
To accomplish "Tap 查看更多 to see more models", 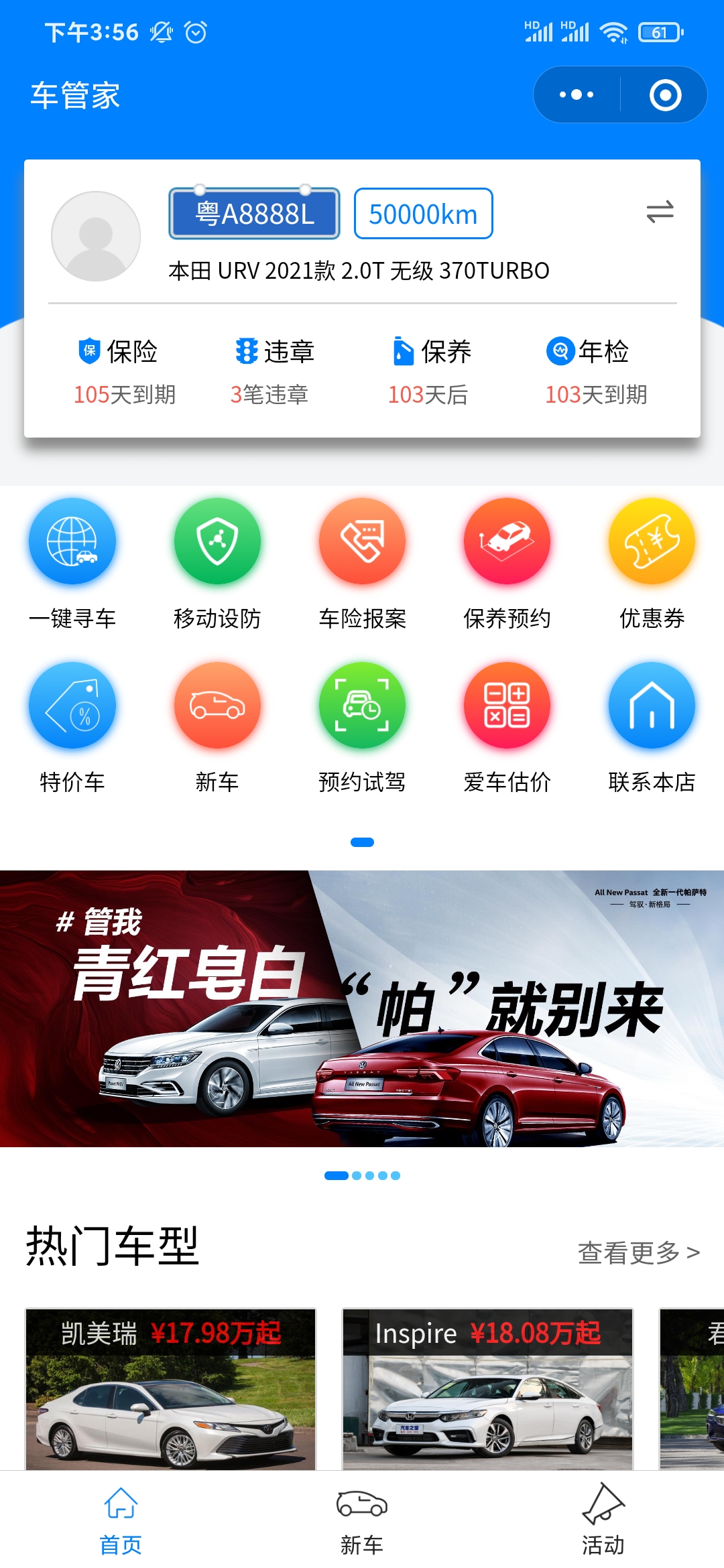I will coord(639,1252).
